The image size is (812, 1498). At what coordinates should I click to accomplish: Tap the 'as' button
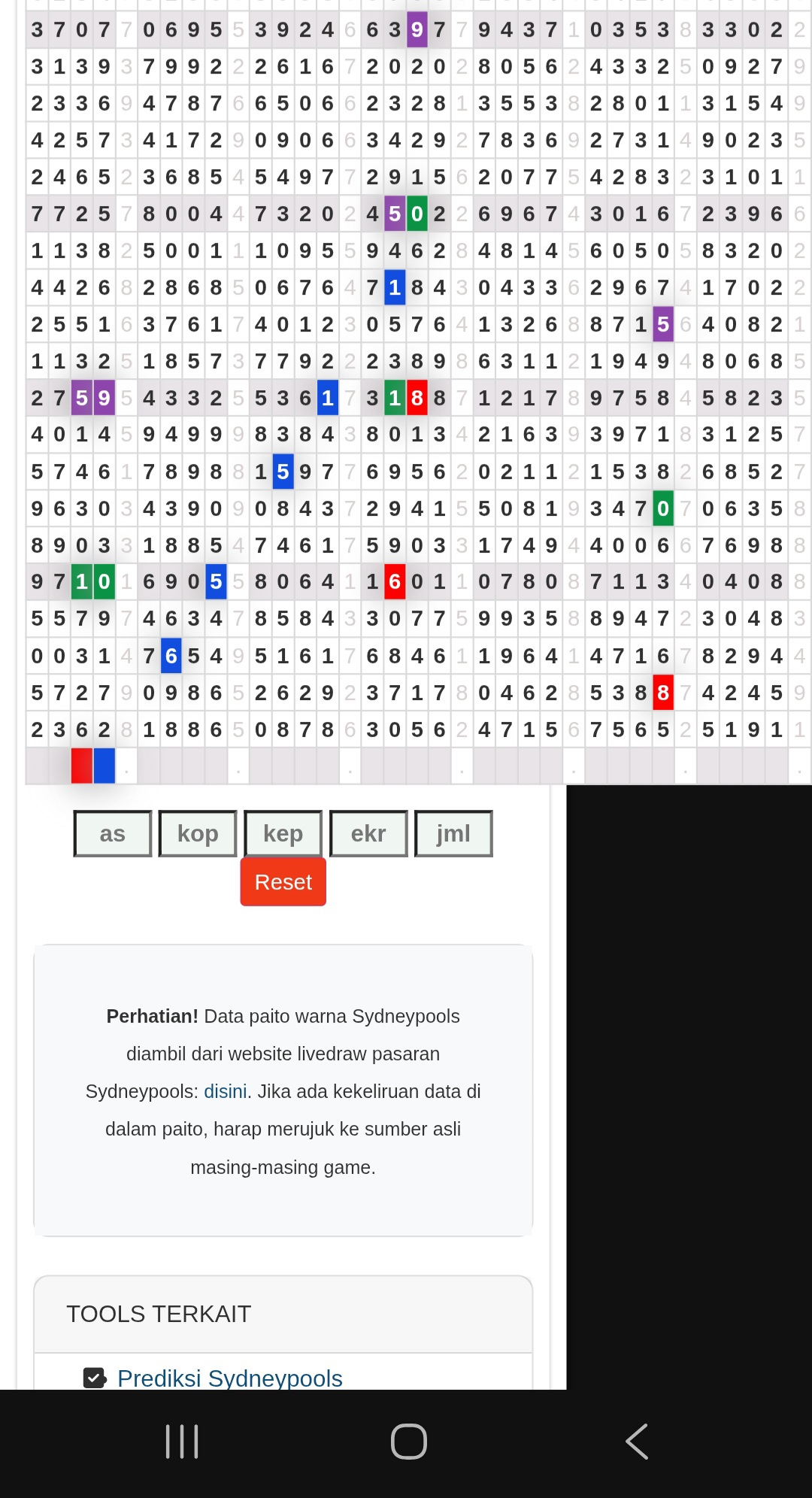(113, 833)
